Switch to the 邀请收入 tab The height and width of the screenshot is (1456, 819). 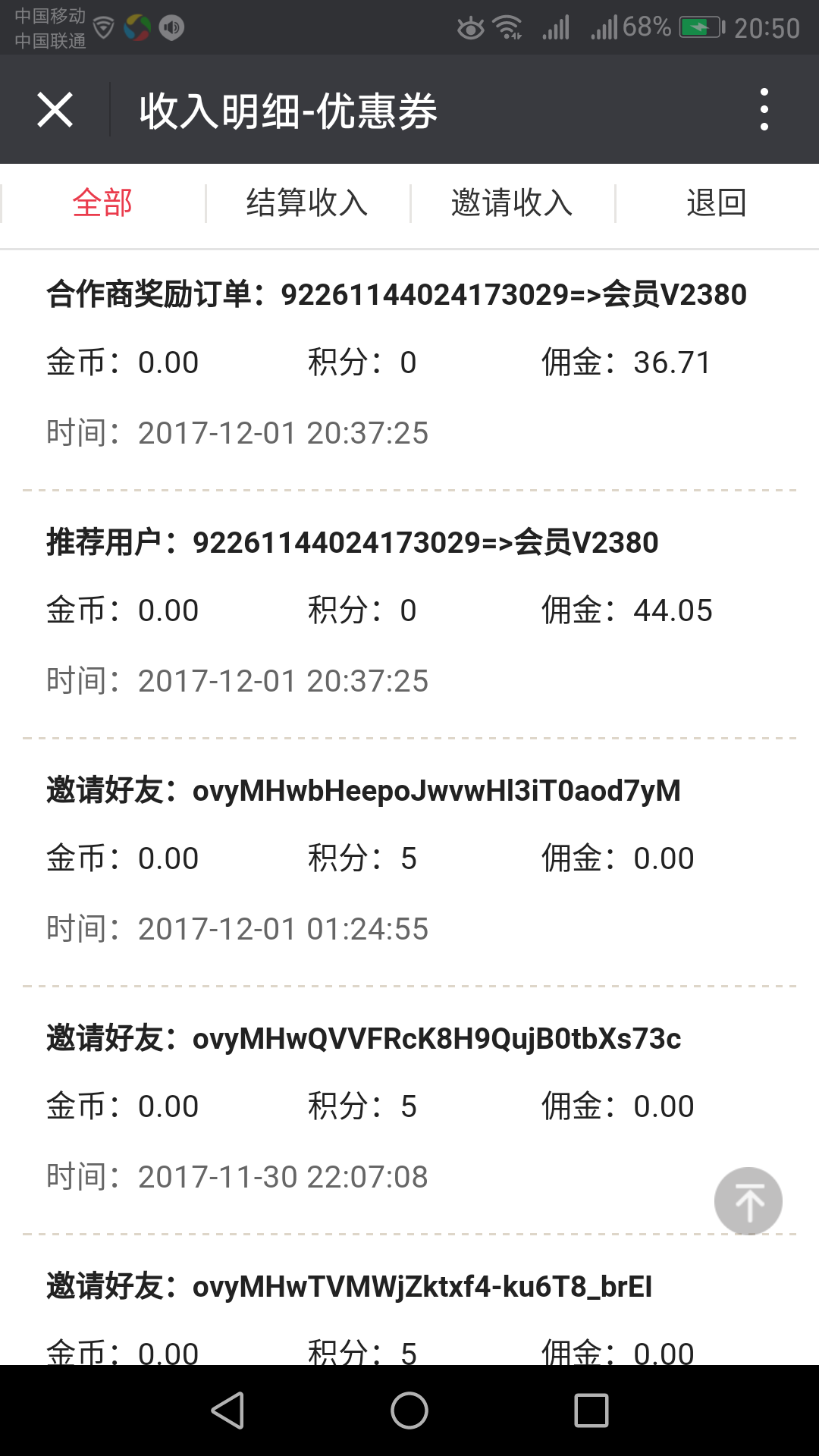tap(512, 203)
